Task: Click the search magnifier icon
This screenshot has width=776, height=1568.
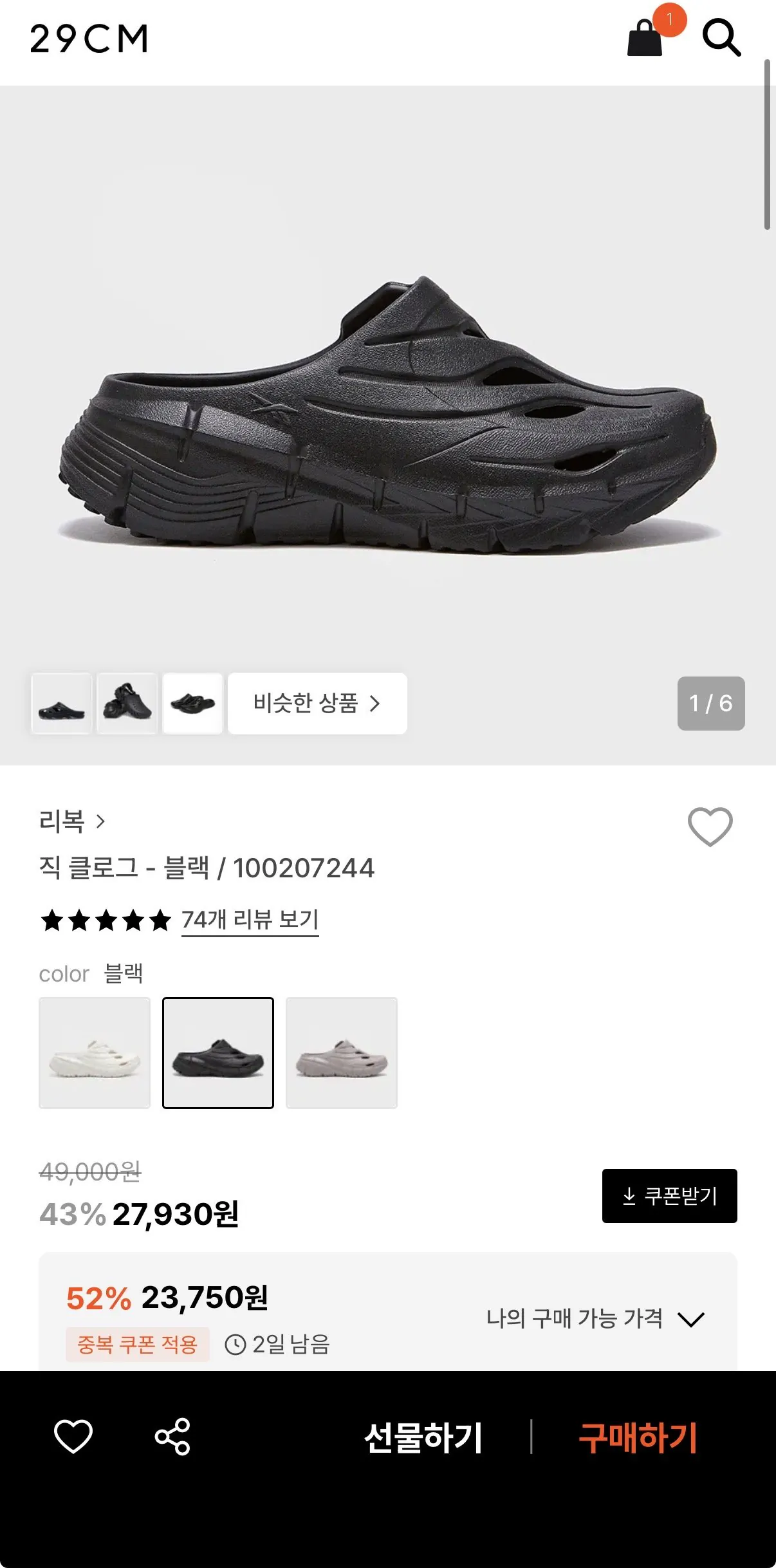Action: pyautogui.click(x=723, y=40)
